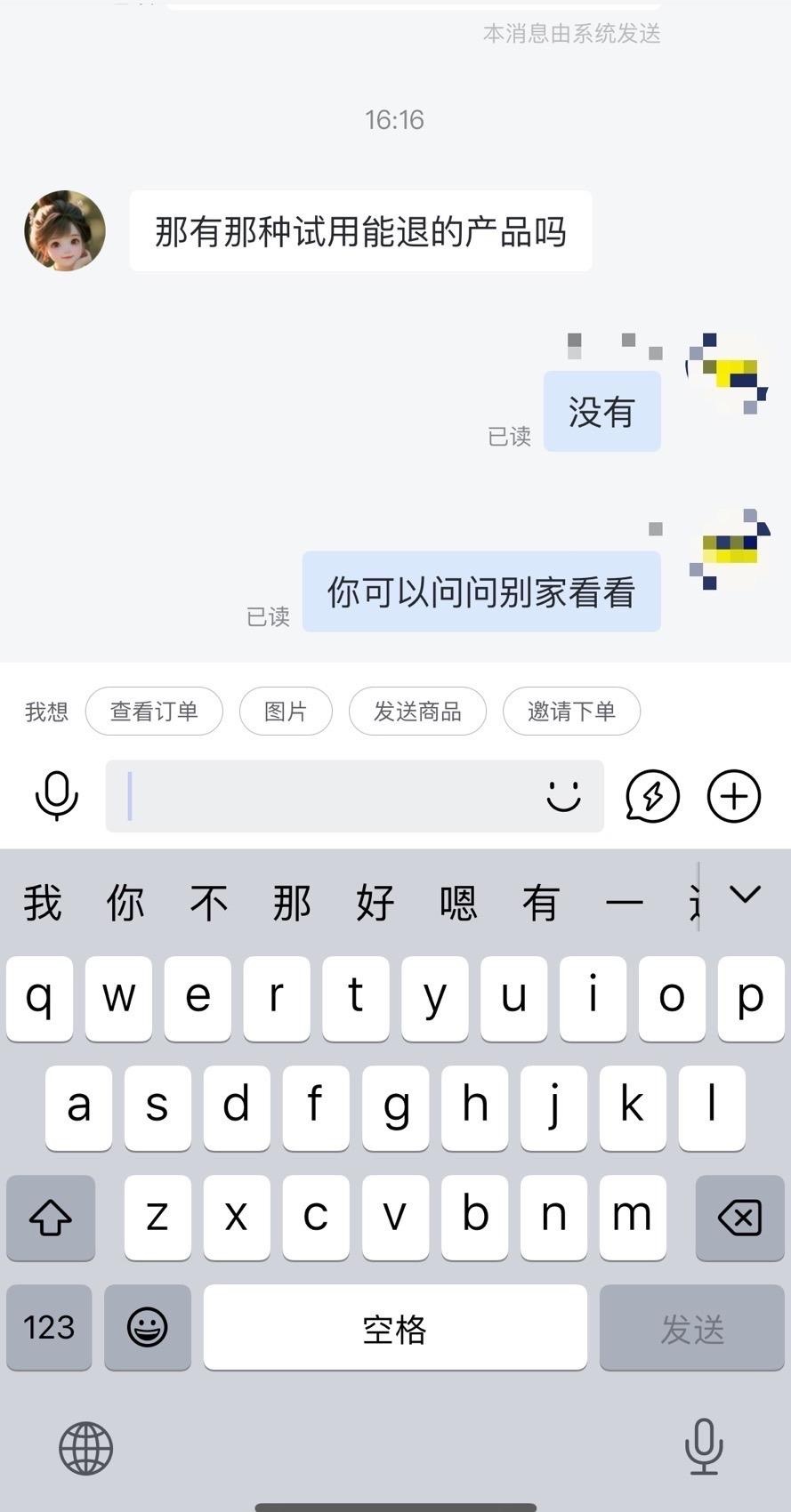
Task: Insert suggested word 我
Action: coord(42,903)
